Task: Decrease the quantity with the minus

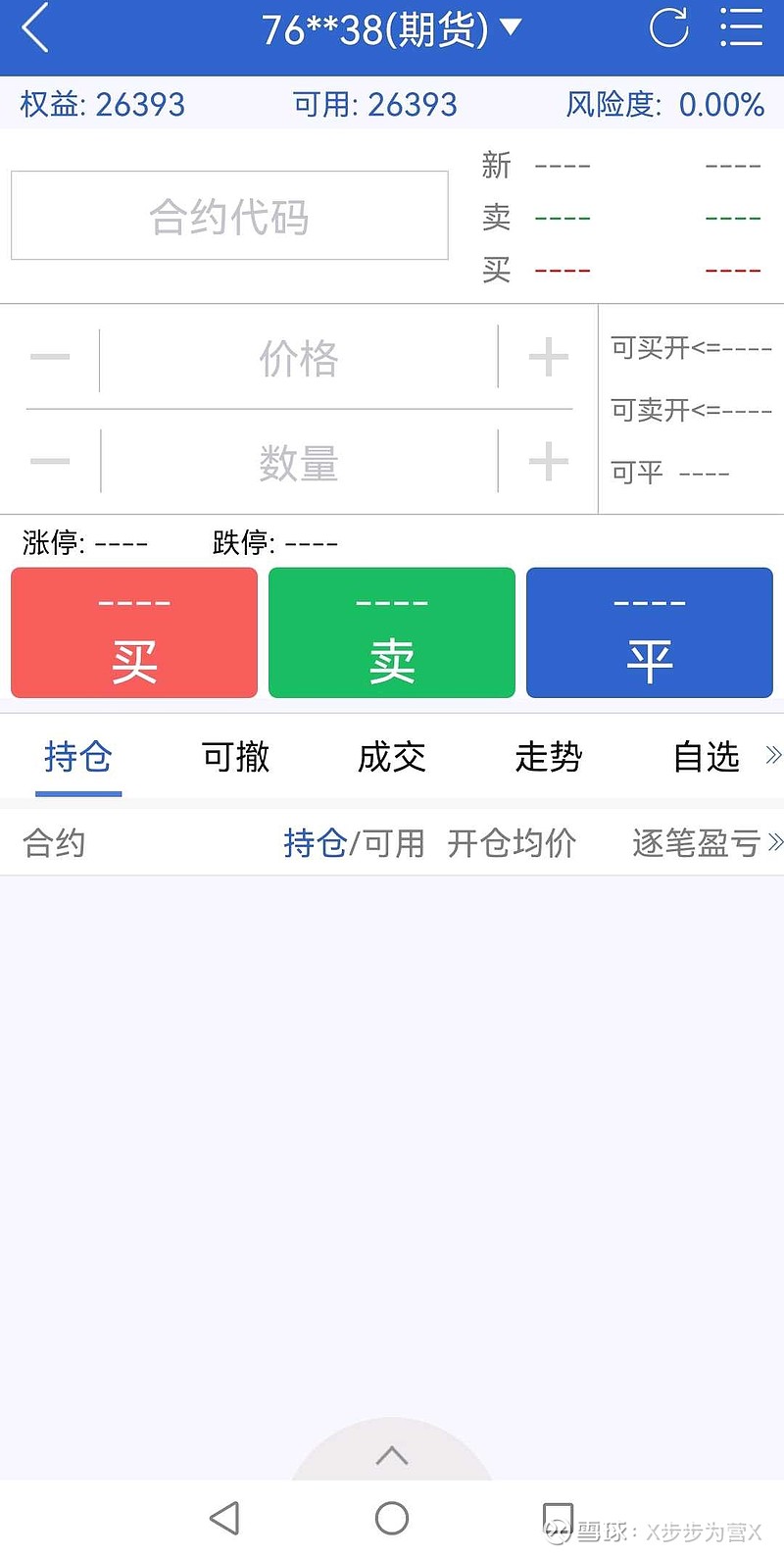Action: [50, 462]
